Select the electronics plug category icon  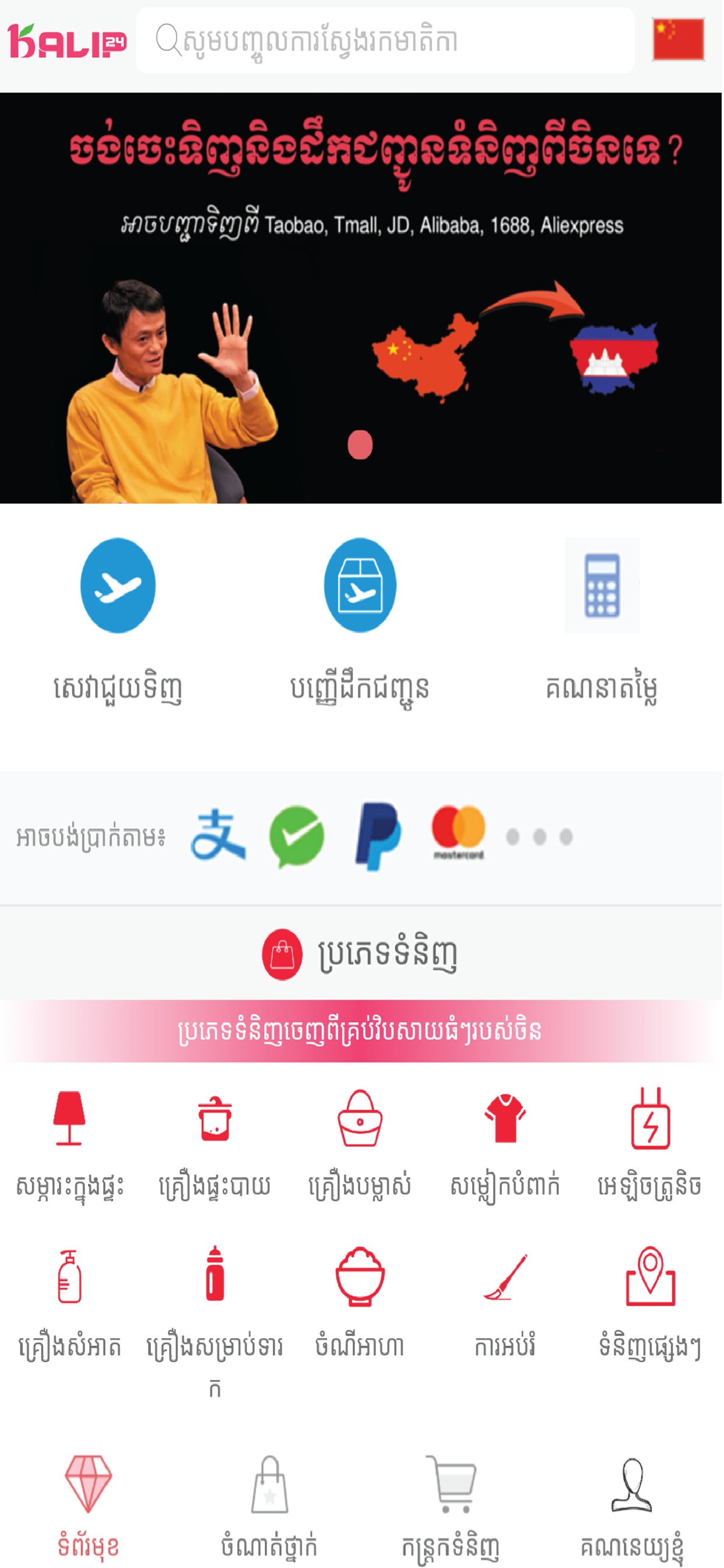650,1122
